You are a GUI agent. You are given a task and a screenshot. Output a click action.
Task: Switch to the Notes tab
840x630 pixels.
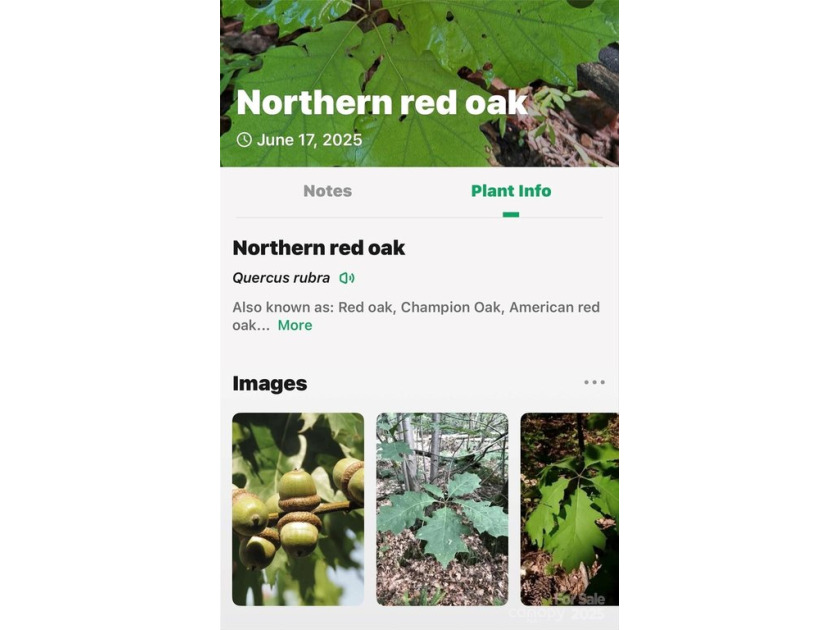click(x=327, y=191)
